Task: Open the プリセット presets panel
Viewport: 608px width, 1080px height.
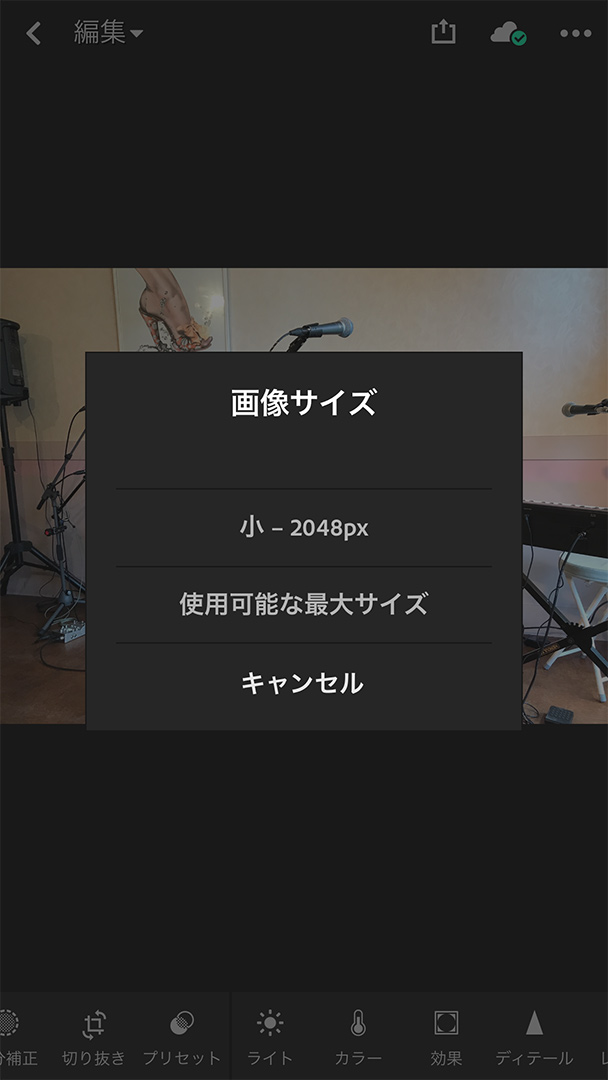Action: click(x=182, y=1037)
